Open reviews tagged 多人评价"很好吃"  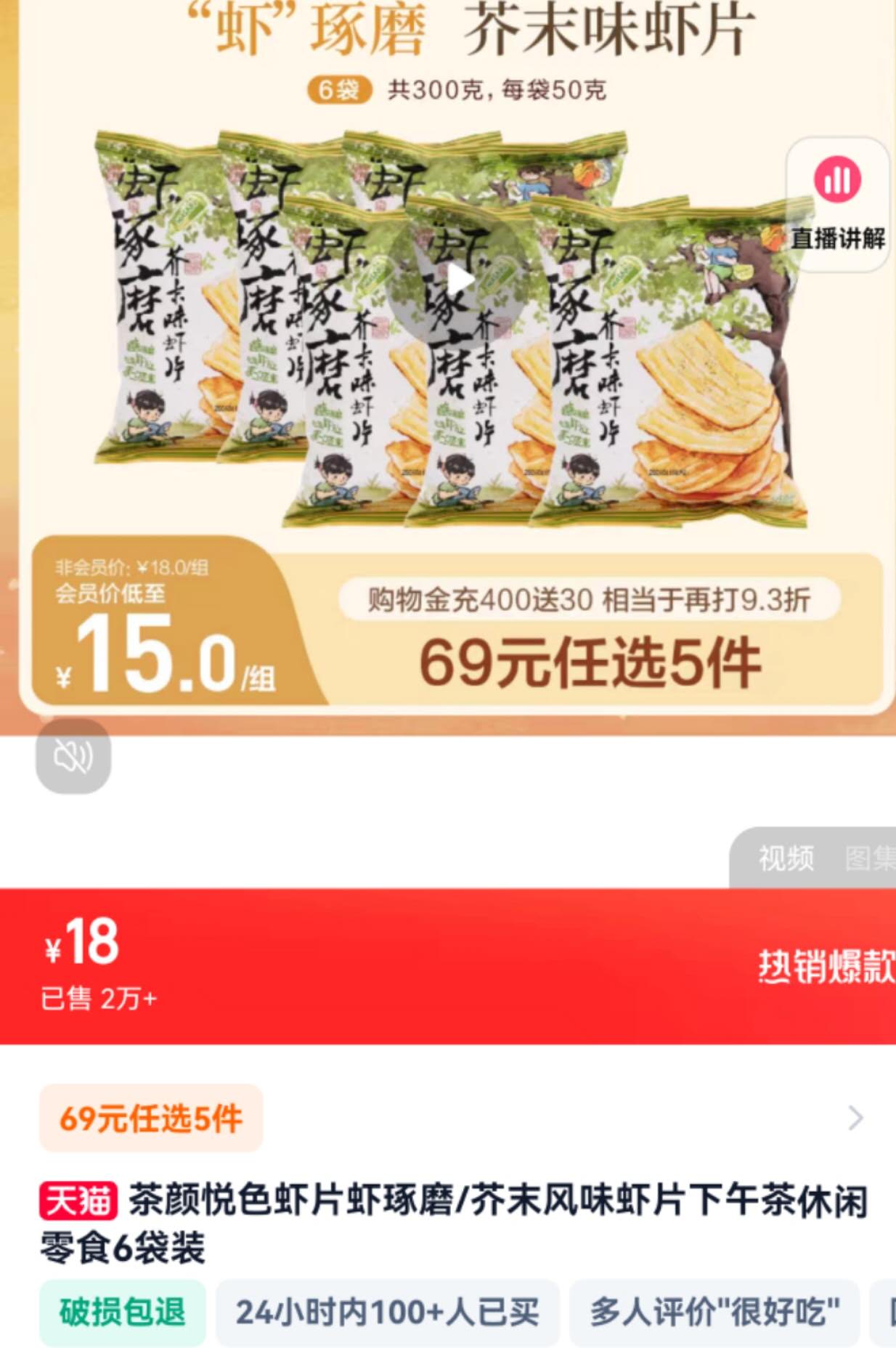click(714, 1312)
